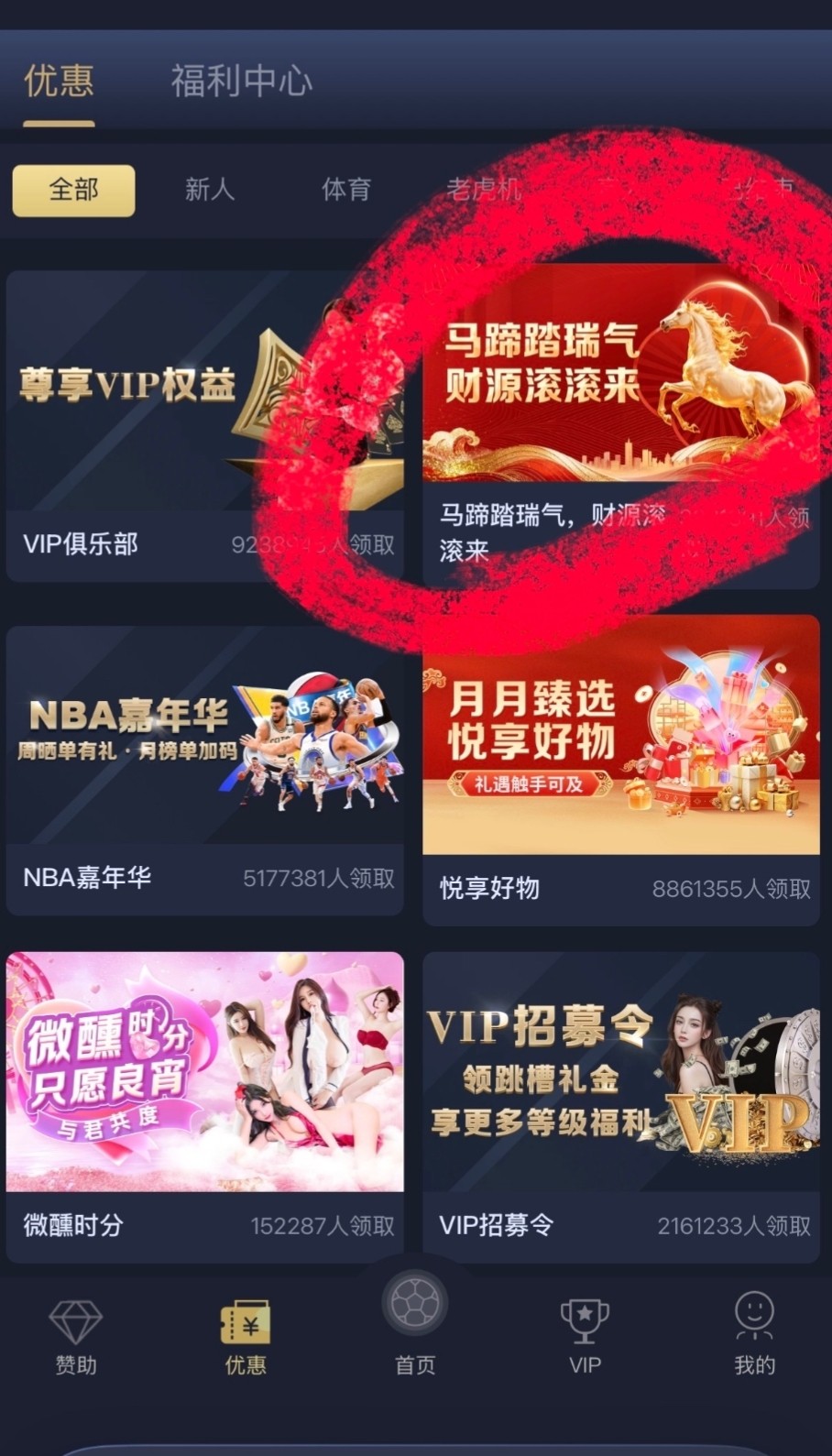Viewport: 832px width, 1456px height.
Task: Go to the 赞助 tab
Action: coord(75,1338)
